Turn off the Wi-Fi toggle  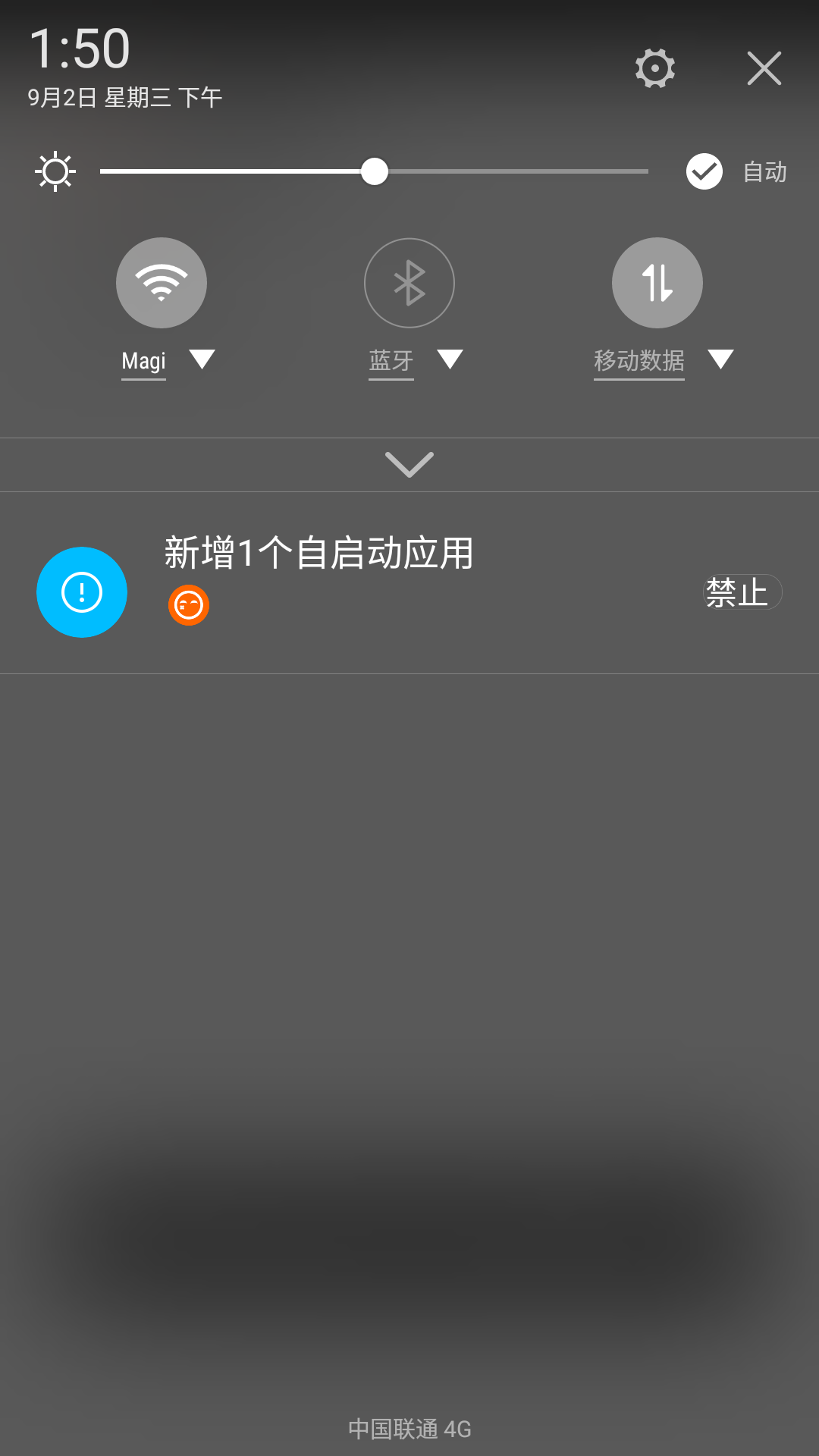pyautogui.click(x=162, y=283)
